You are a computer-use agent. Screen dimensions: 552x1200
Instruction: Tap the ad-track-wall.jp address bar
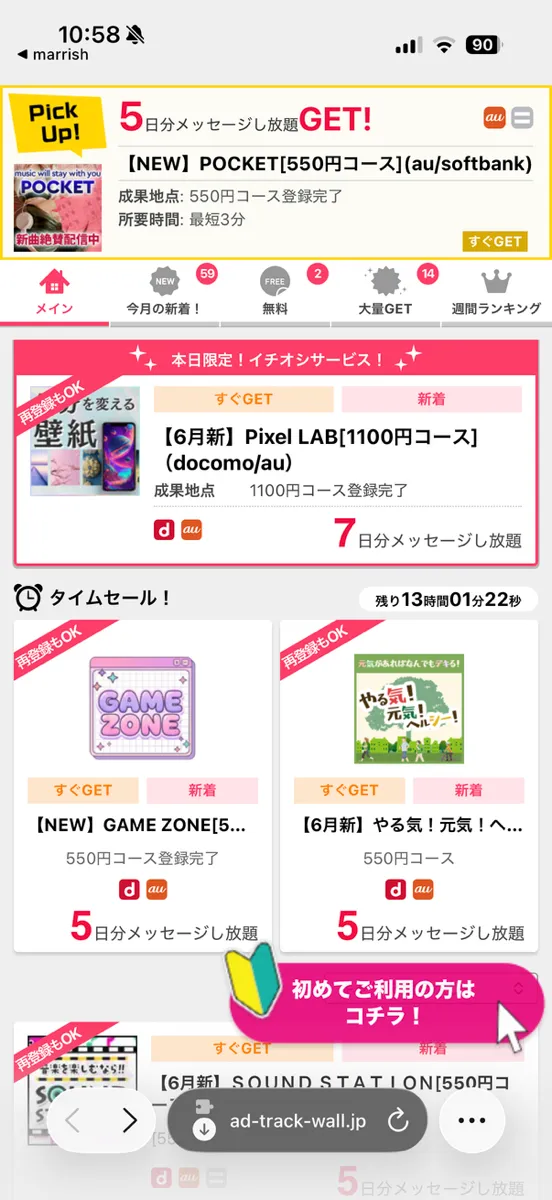298,1120
